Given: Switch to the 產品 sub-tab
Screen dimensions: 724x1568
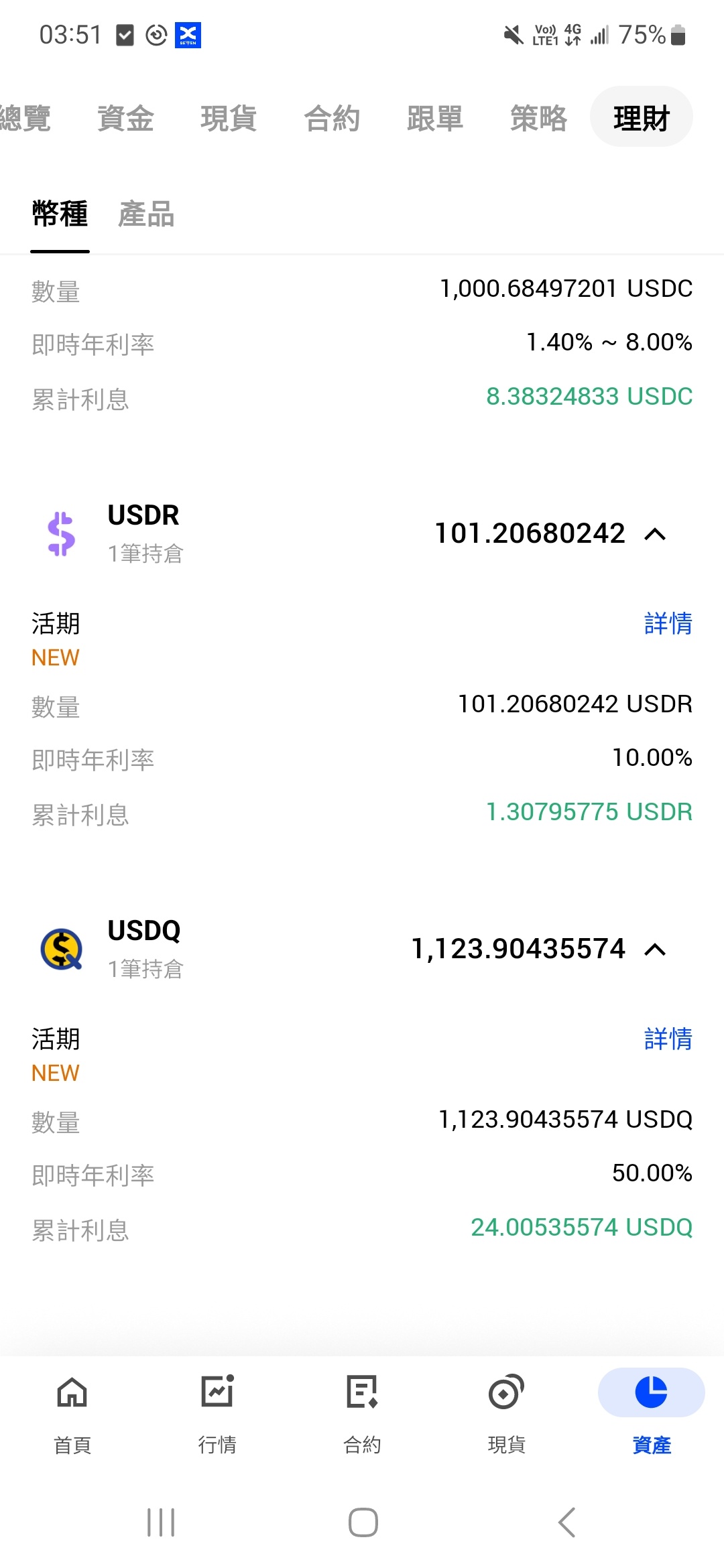Looking at the screenshot, I should 146,214.
